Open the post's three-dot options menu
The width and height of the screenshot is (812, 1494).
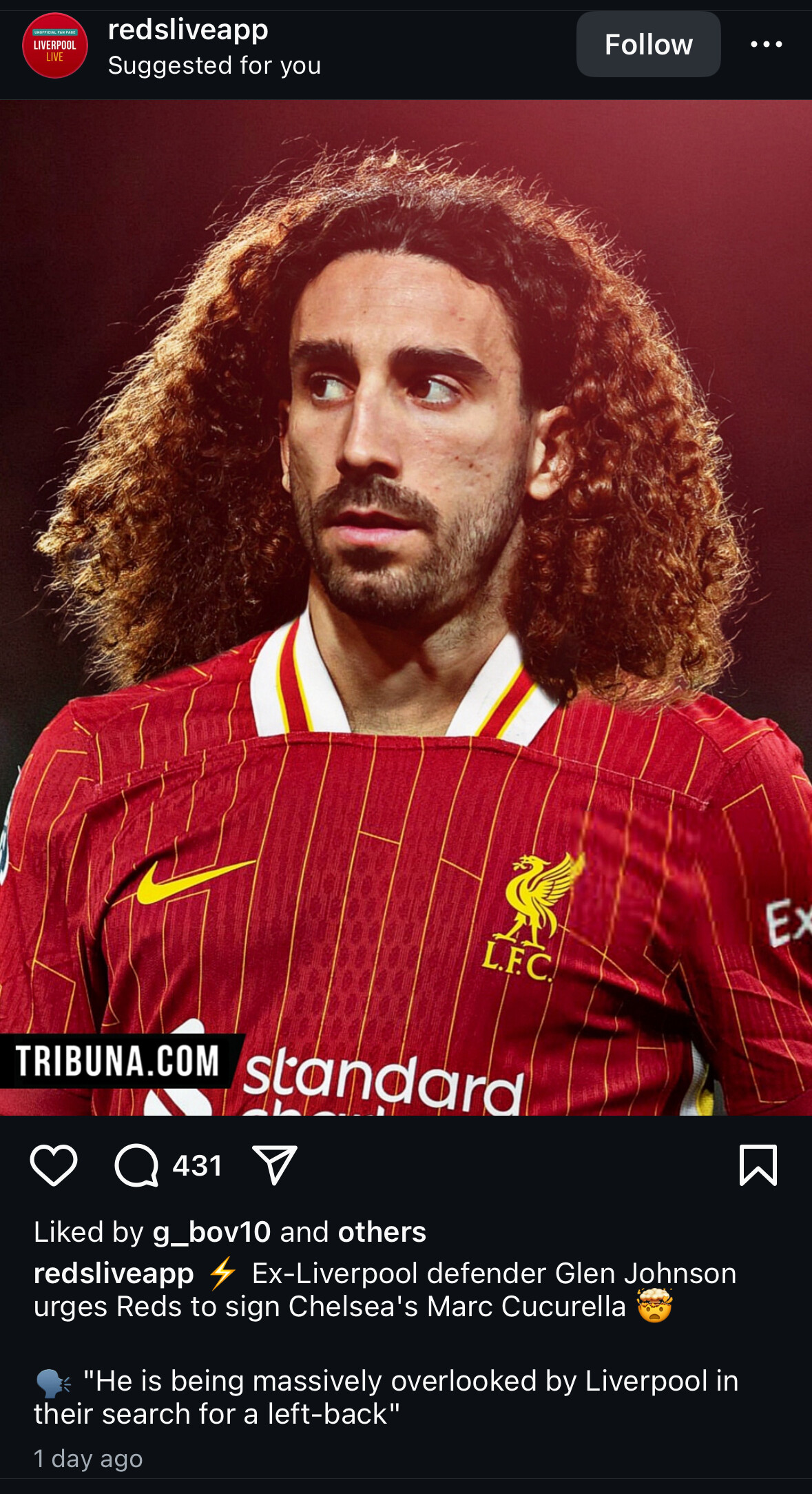tap(766, 45)
